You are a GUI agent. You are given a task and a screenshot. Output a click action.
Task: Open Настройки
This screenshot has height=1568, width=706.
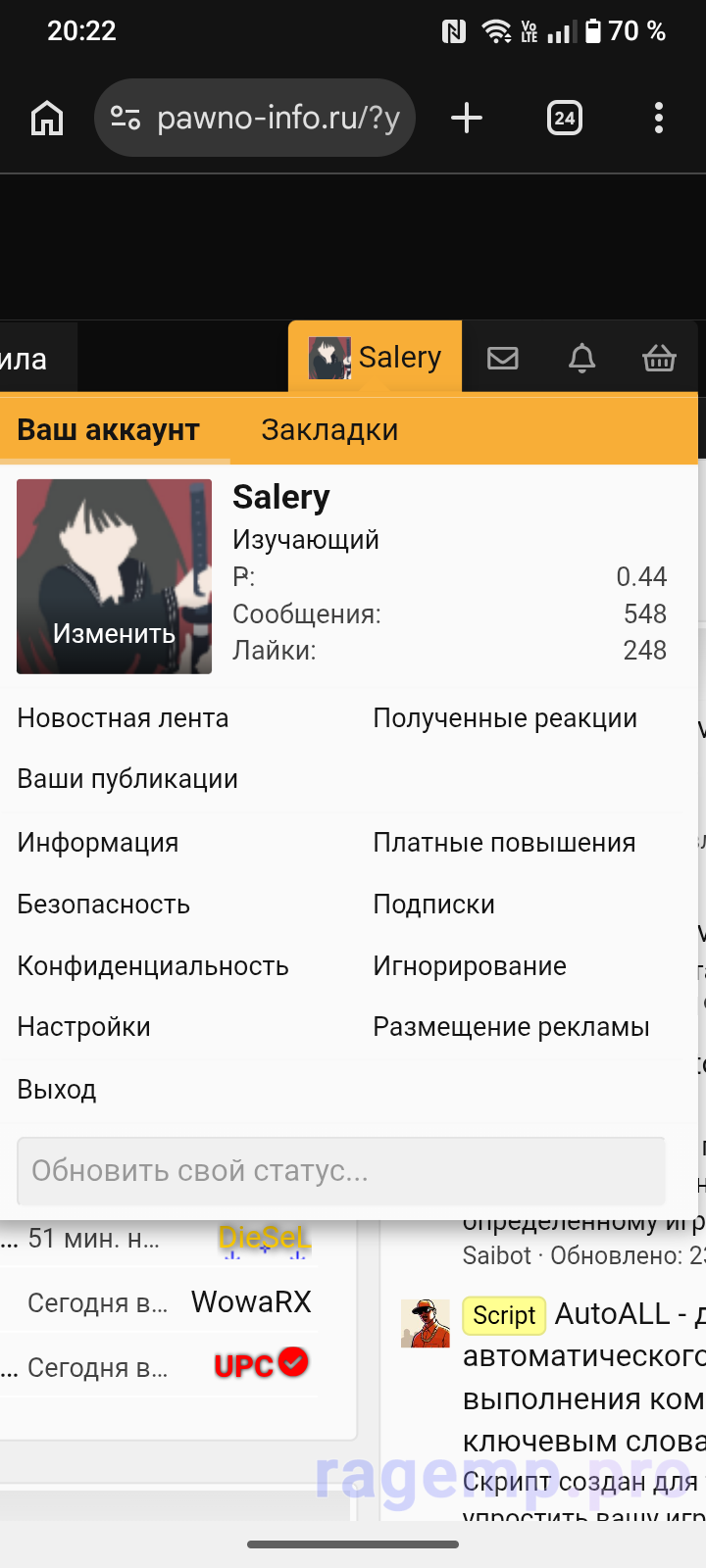click(x=84, y=1027)
